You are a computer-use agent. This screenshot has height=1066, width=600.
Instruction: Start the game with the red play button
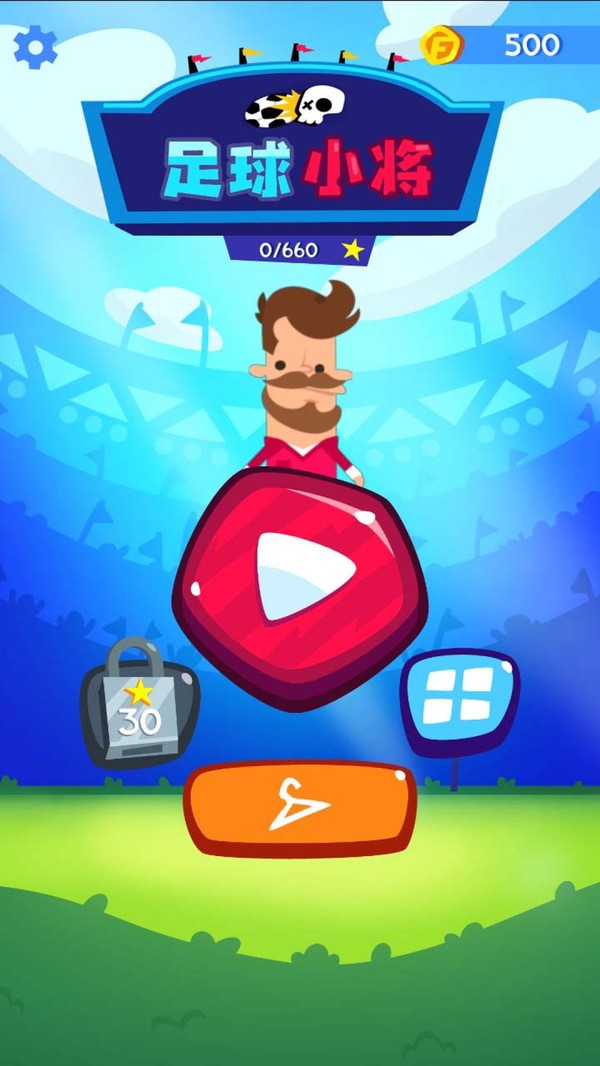pos(300,588)
